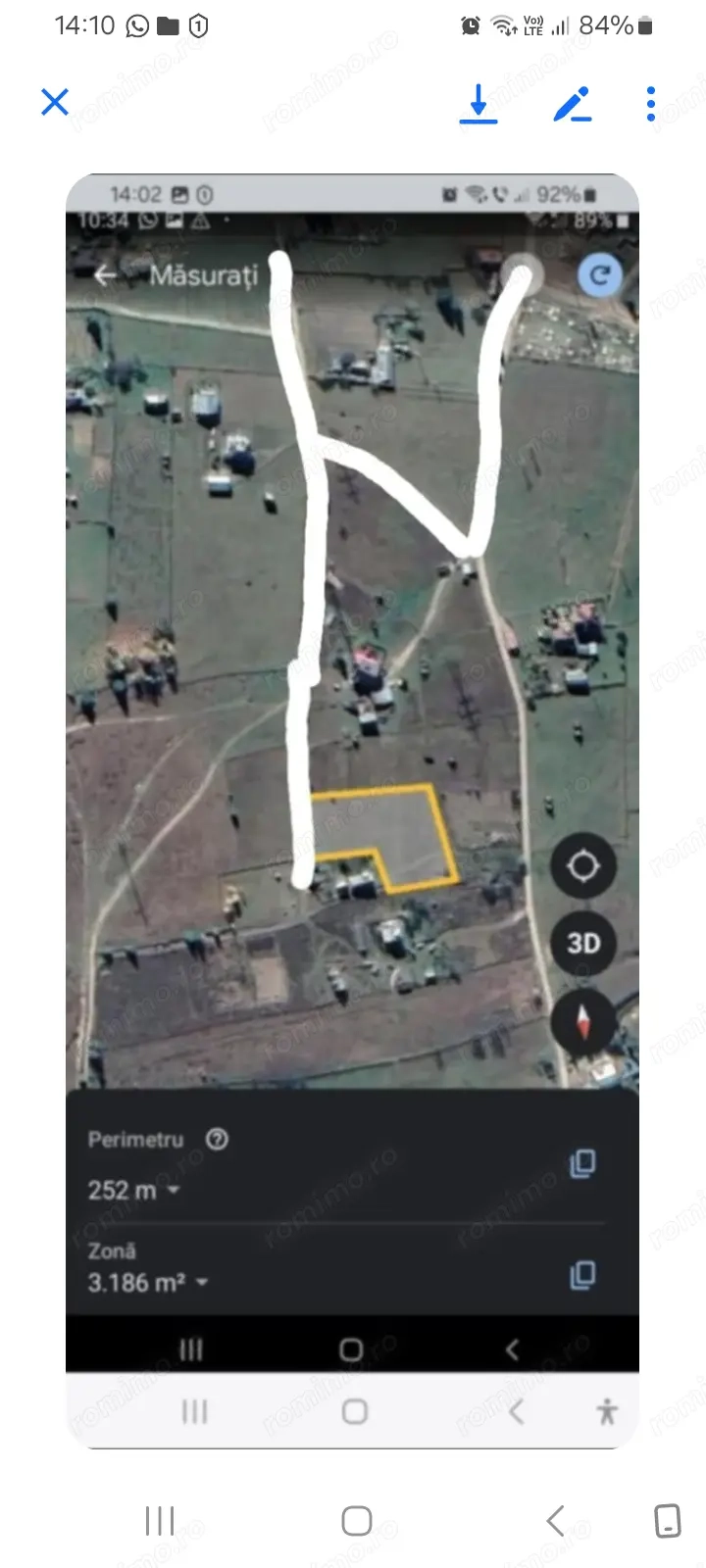Go to the home screen

357,1521
